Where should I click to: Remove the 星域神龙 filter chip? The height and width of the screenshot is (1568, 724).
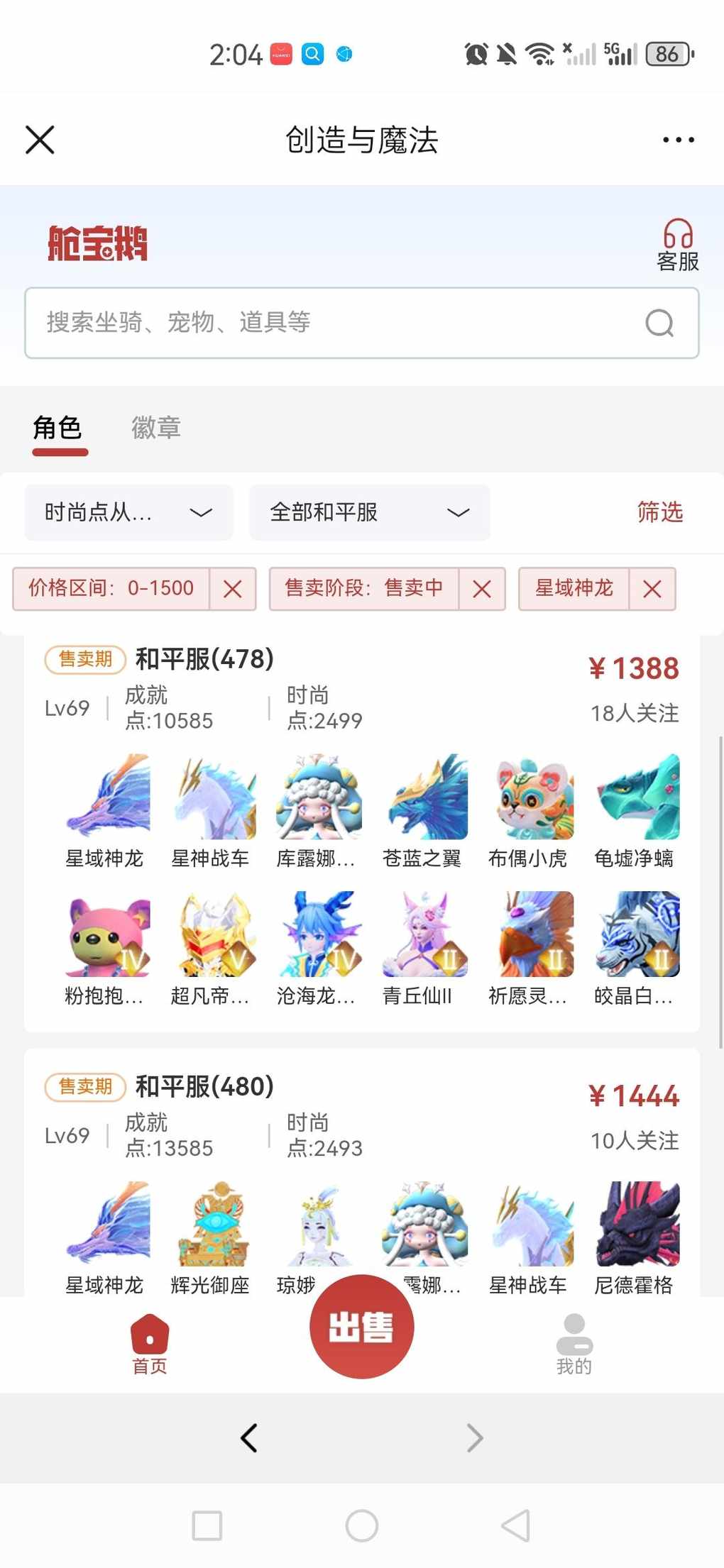click(x=652, y=589)
